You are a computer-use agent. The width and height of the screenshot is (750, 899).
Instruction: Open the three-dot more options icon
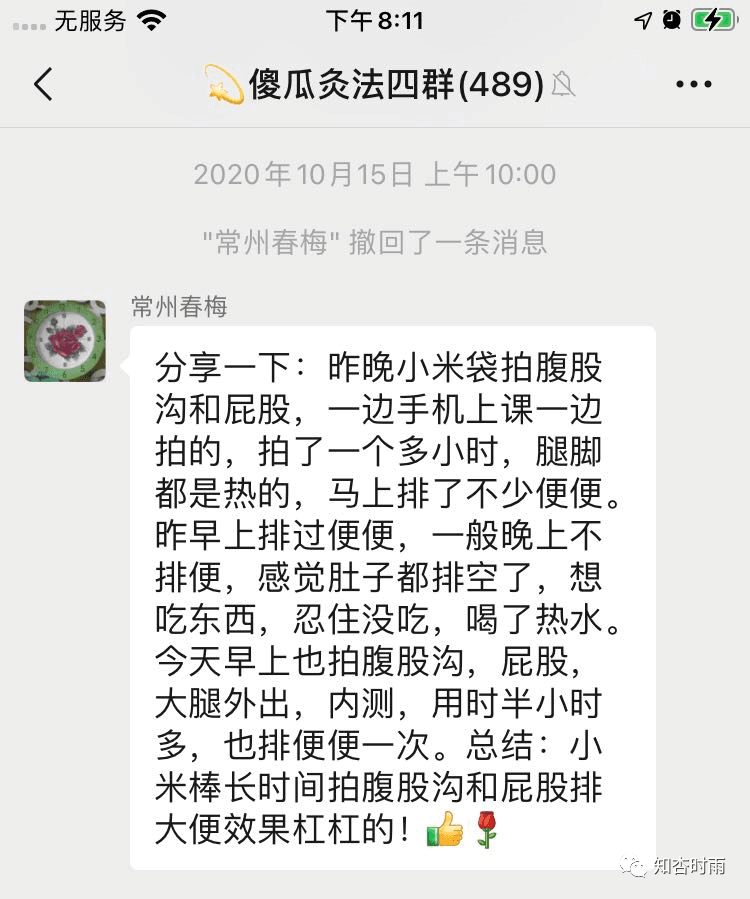tap(692, 85)
